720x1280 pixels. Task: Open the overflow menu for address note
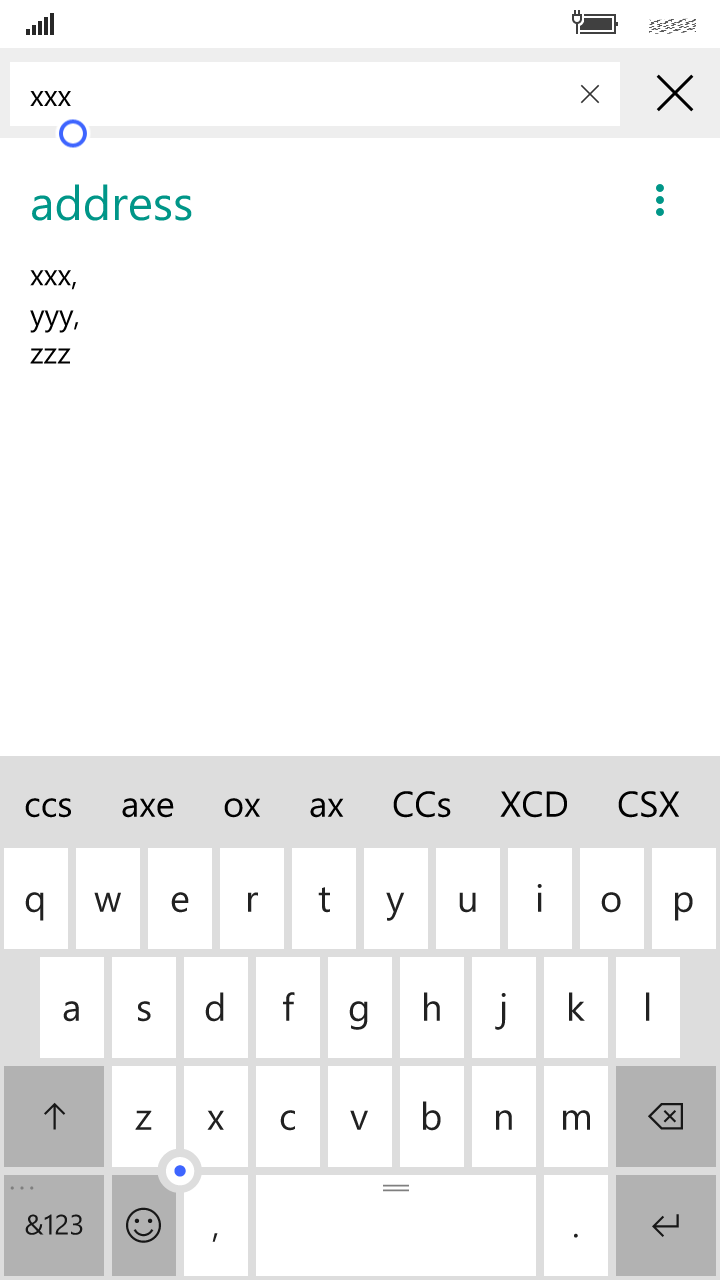pyautogui.click(x=660, y=200)
